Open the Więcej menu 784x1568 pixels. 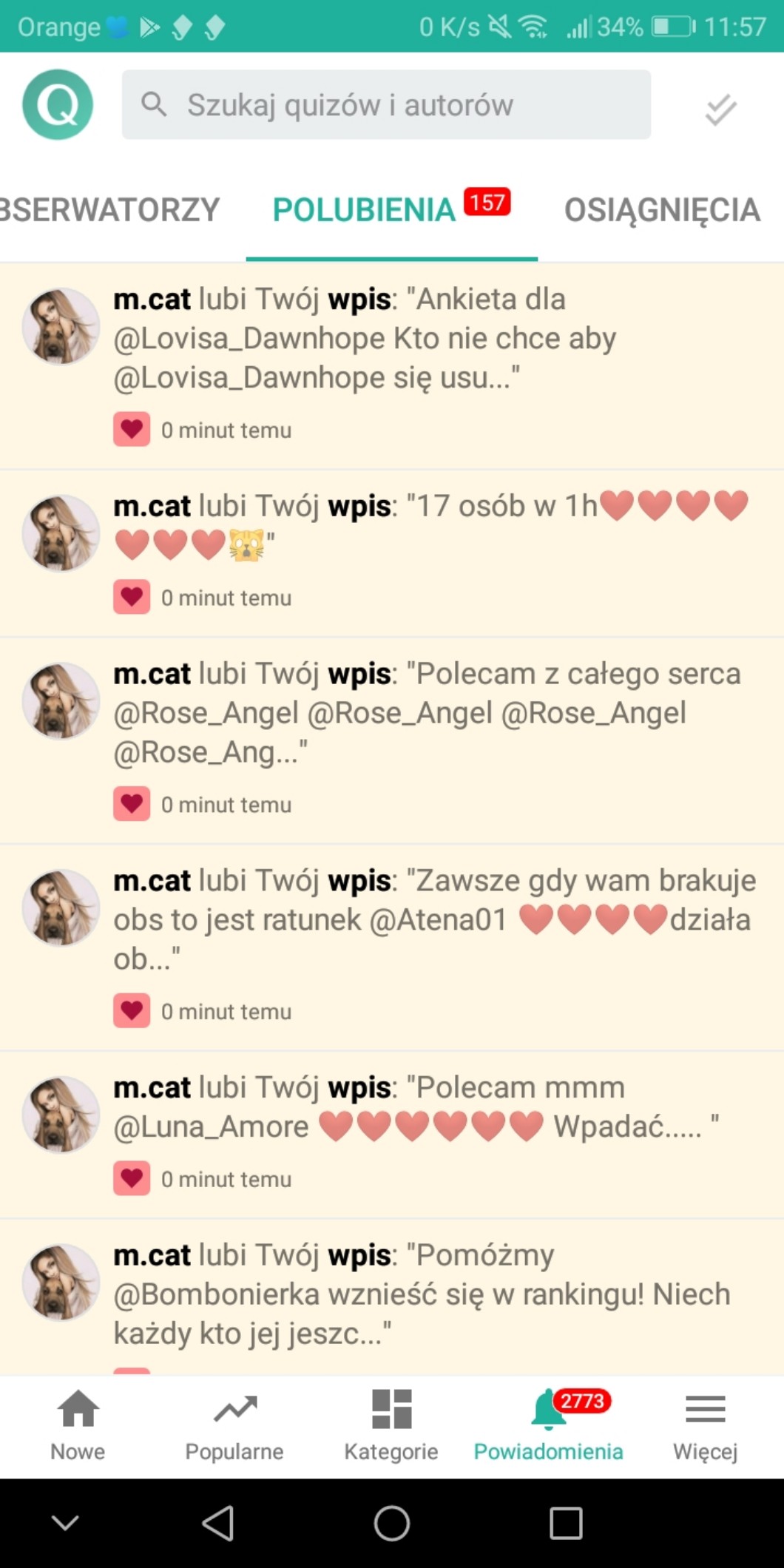click(x=705, y=1425)
